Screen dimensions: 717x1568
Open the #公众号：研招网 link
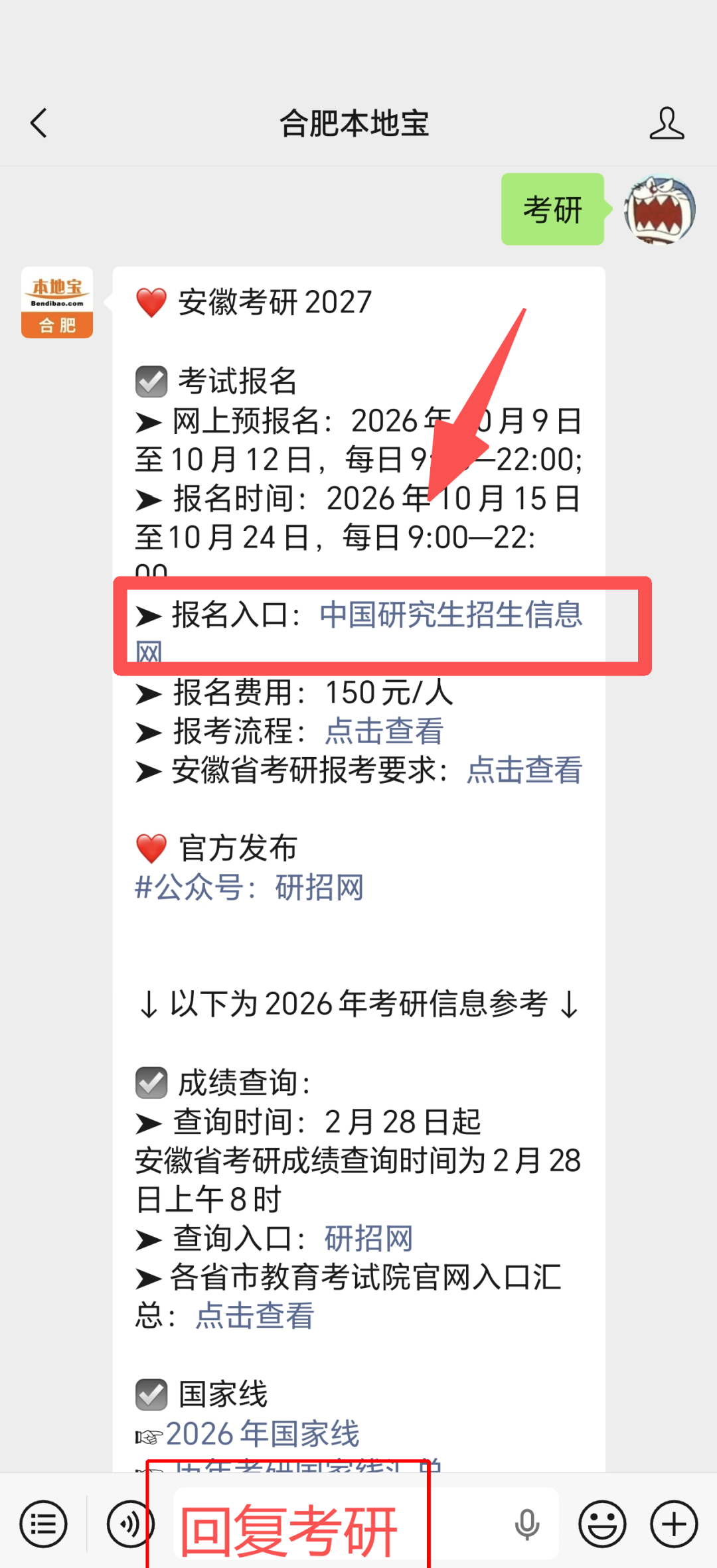(x=250, y=887)
